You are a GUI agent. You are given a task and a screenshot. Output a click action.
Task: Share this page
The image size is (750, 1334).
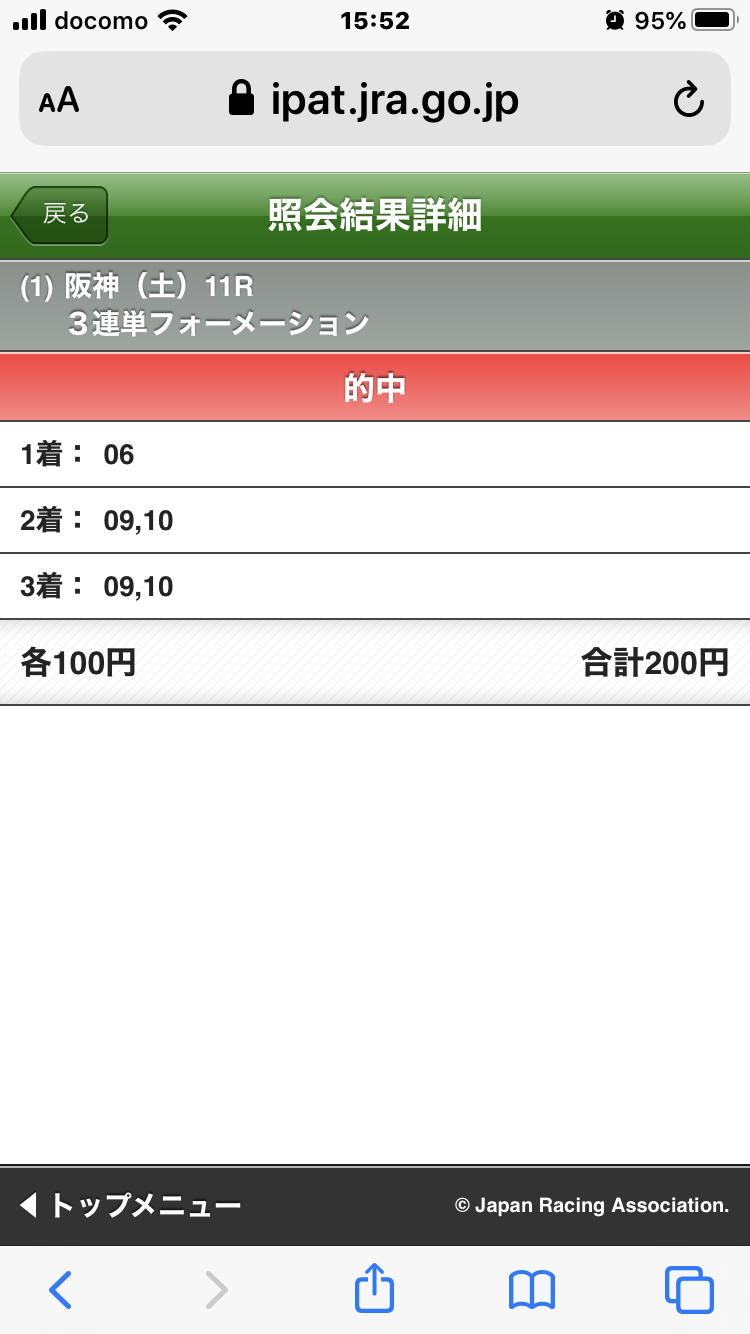(x=375, y=1288)
